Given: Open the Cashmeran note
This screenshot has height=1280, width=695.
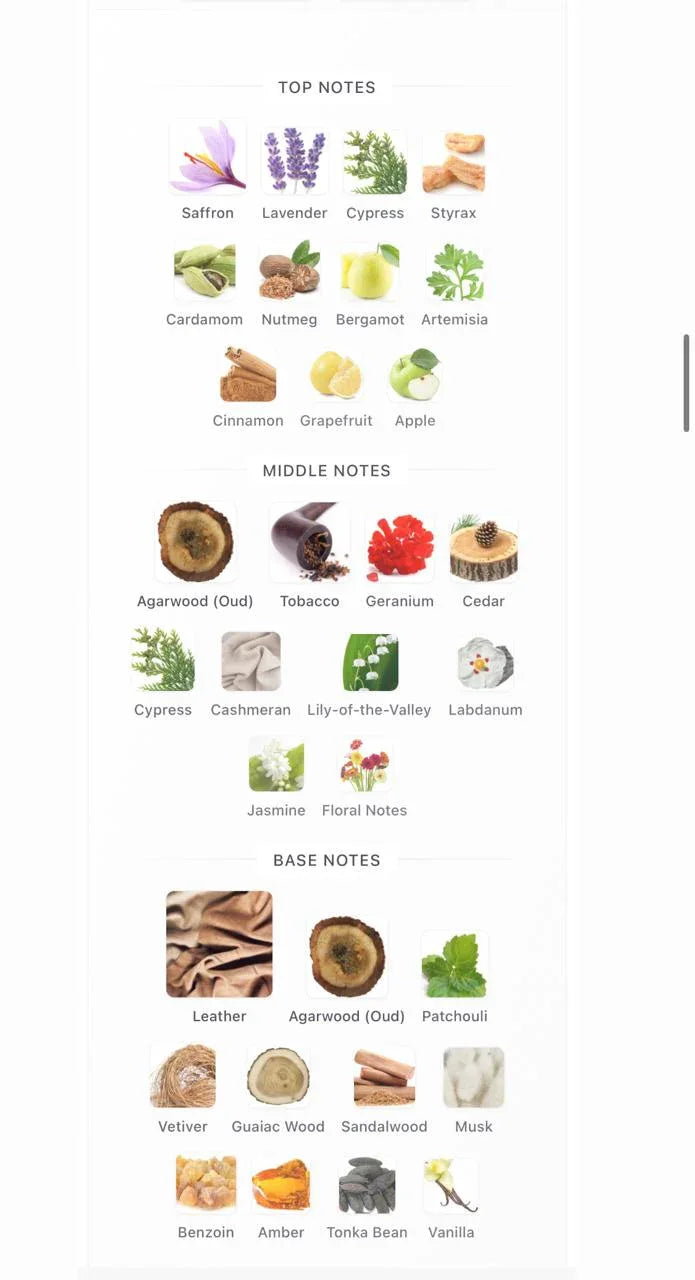Looking at the screenshot, I should [x=251, y=662].
